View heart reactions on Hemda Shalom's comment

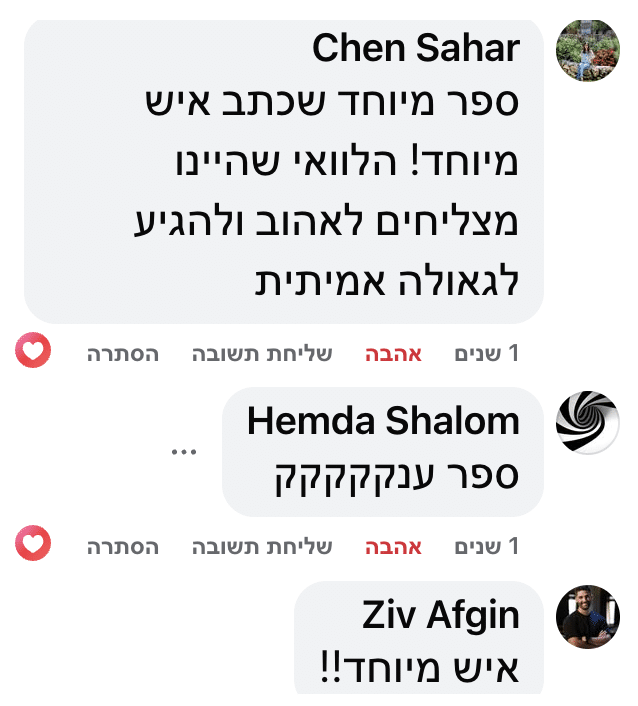tap(33, 545)
